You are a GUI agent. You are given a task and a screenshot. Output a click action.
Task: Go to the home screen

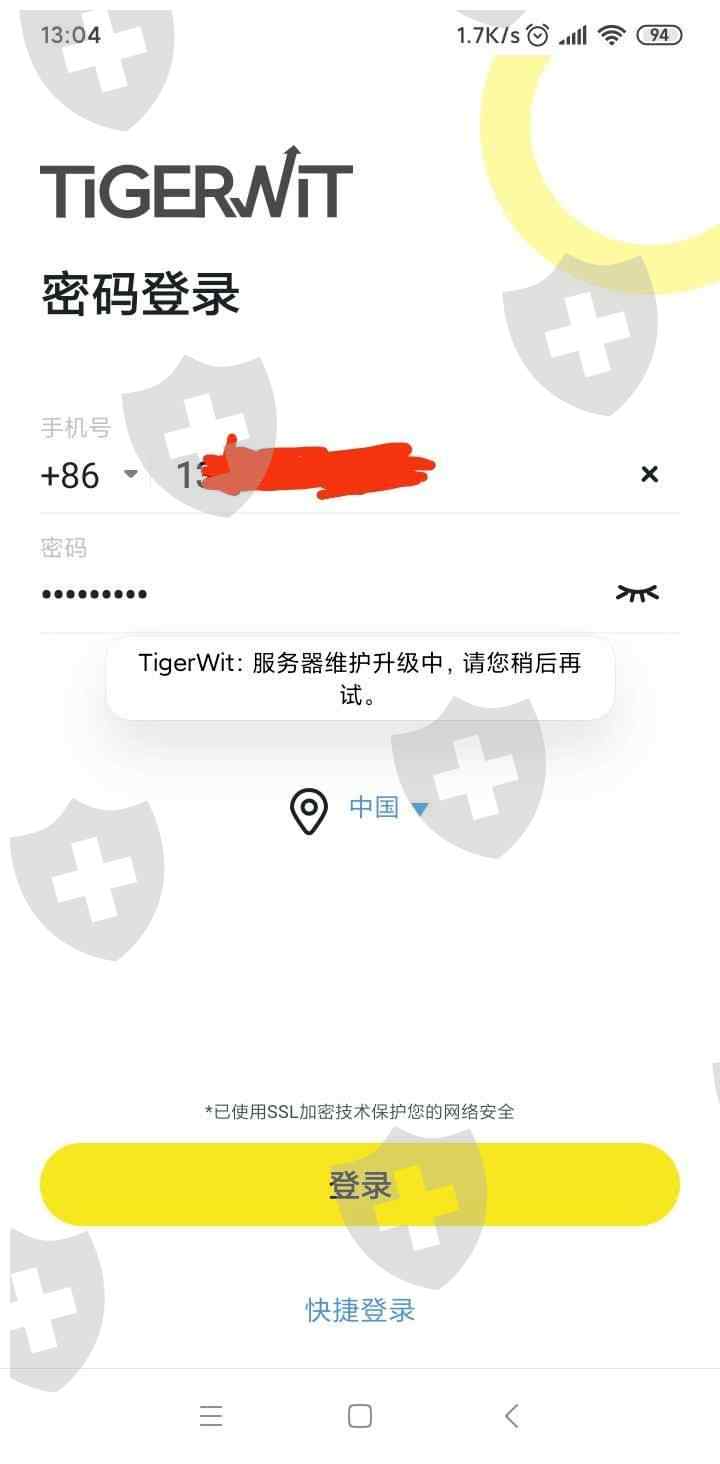[x=360, y=1416]
